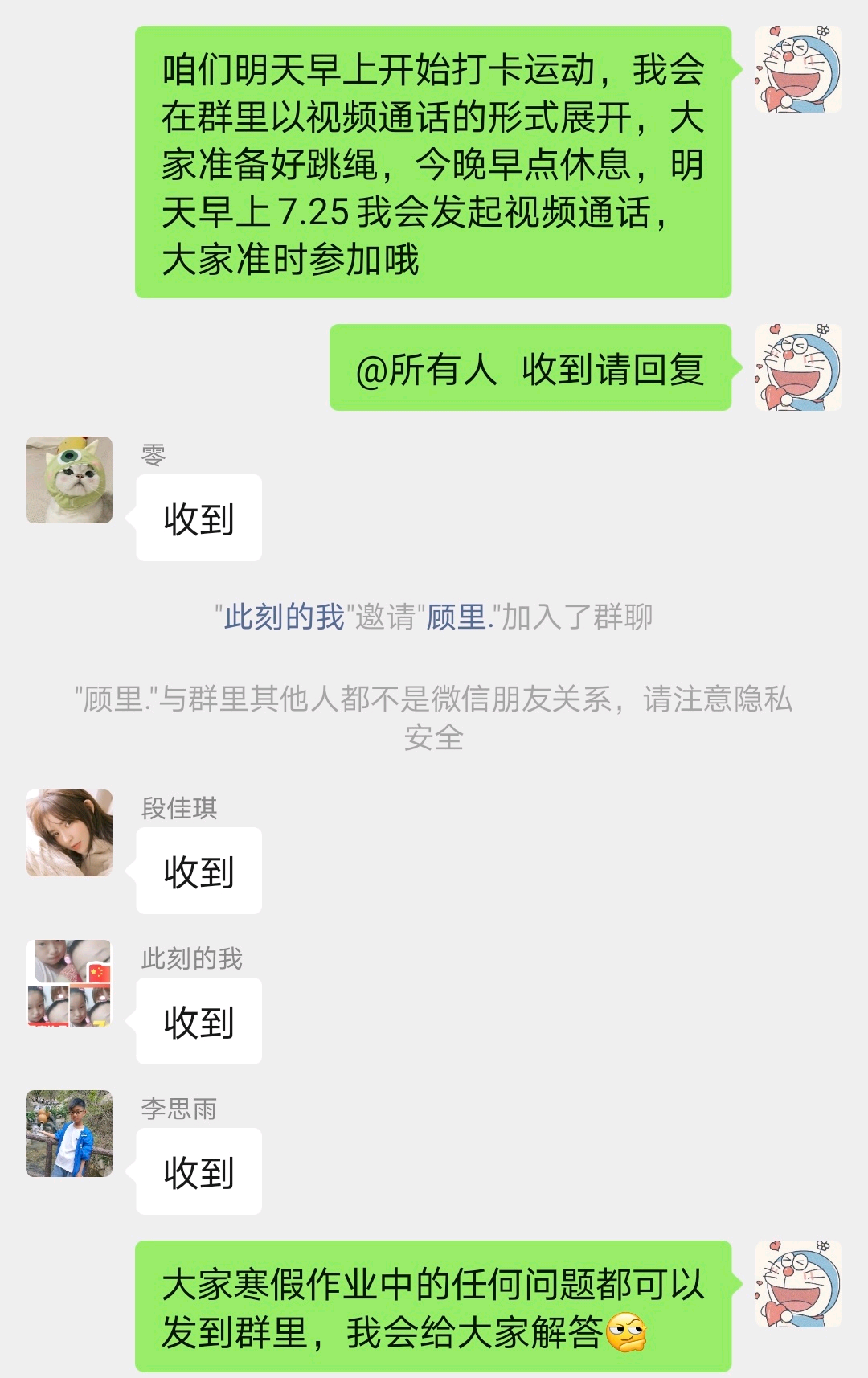The image size is (868, 1378).
Task: Tap the Doraemon avatar beside the 寒假作业 message
Action: 798,1283
